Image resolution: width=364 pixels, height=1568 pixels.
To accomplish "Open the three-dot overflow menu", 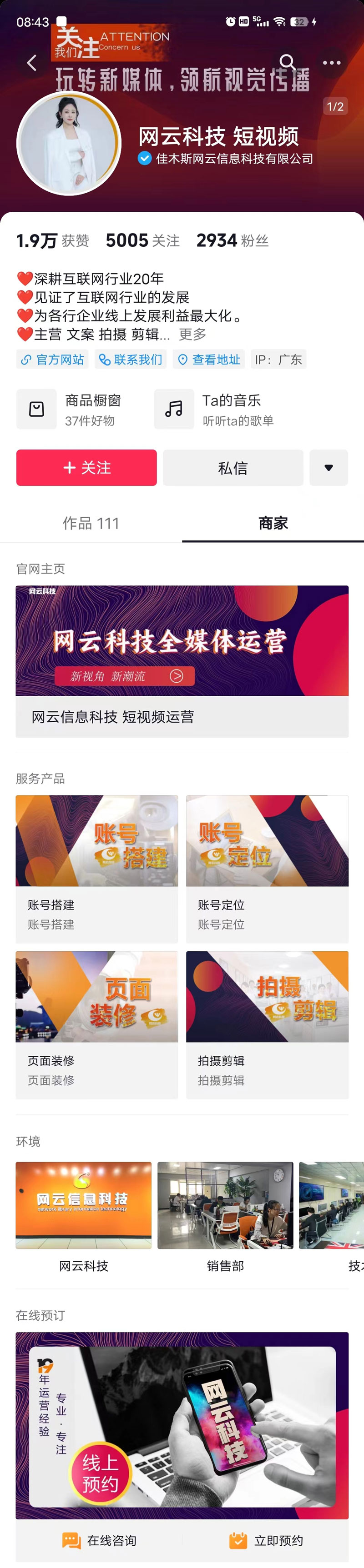I will 331,63.
